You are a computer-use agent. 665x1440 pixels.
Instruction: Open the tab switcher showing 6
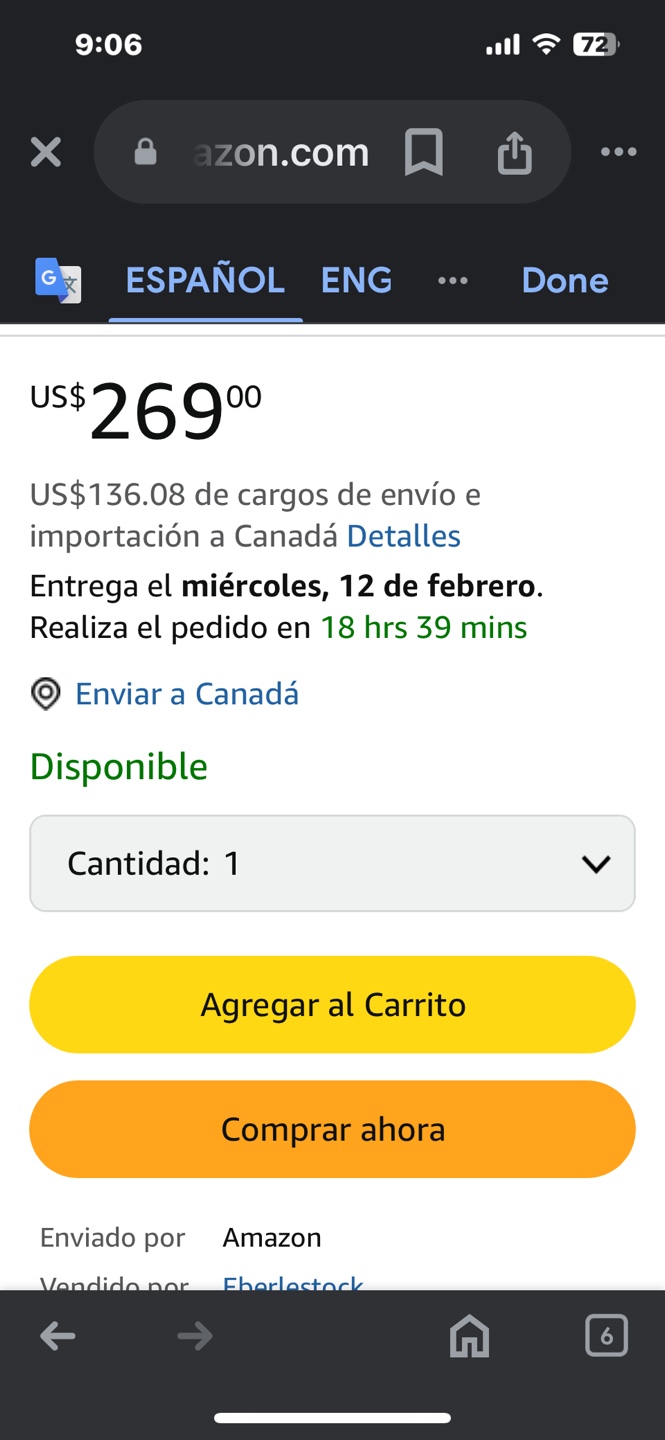click(606, 1336)
